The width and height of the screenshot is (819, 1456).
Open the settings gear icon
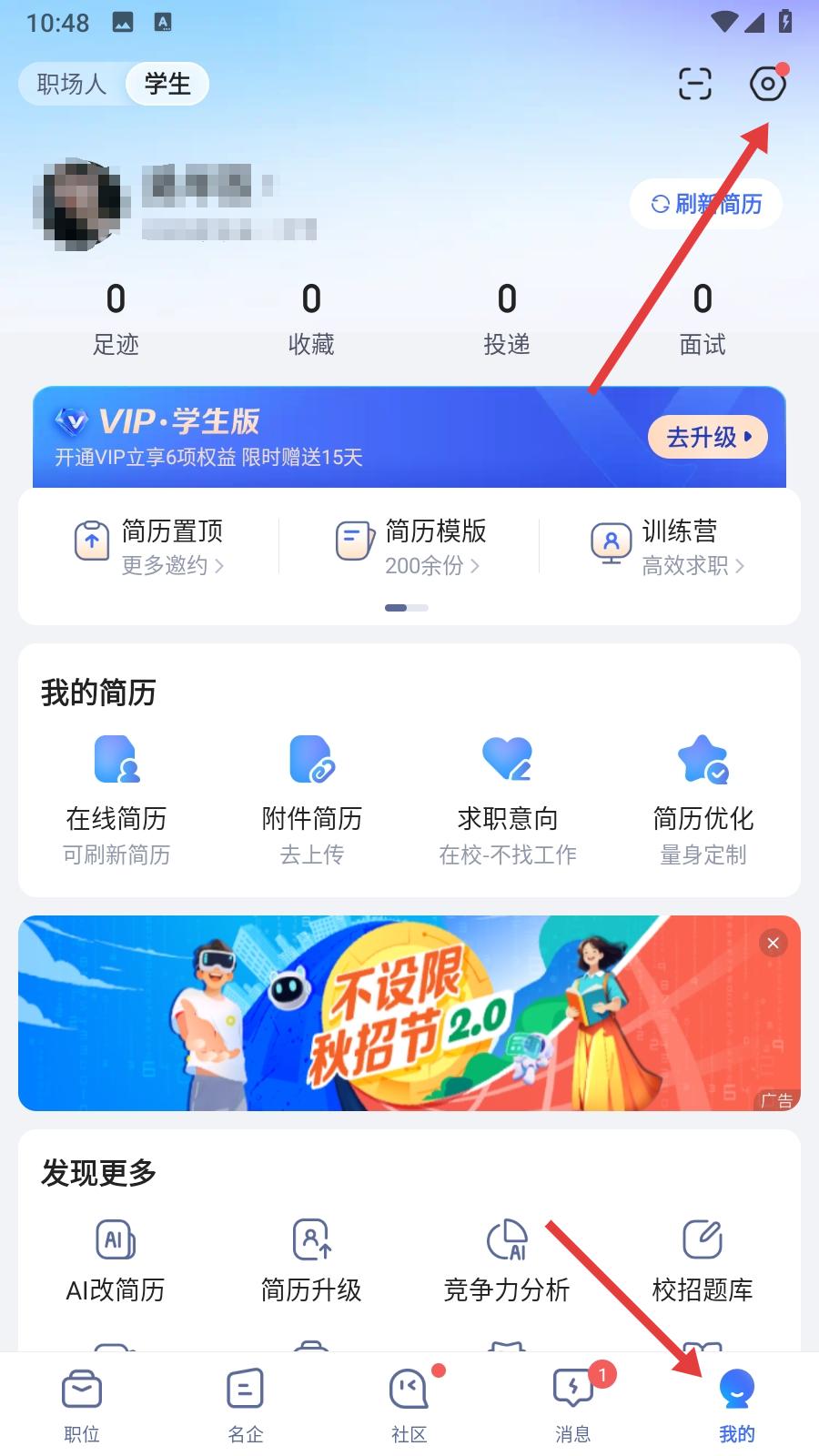click(x=767, y=85)
